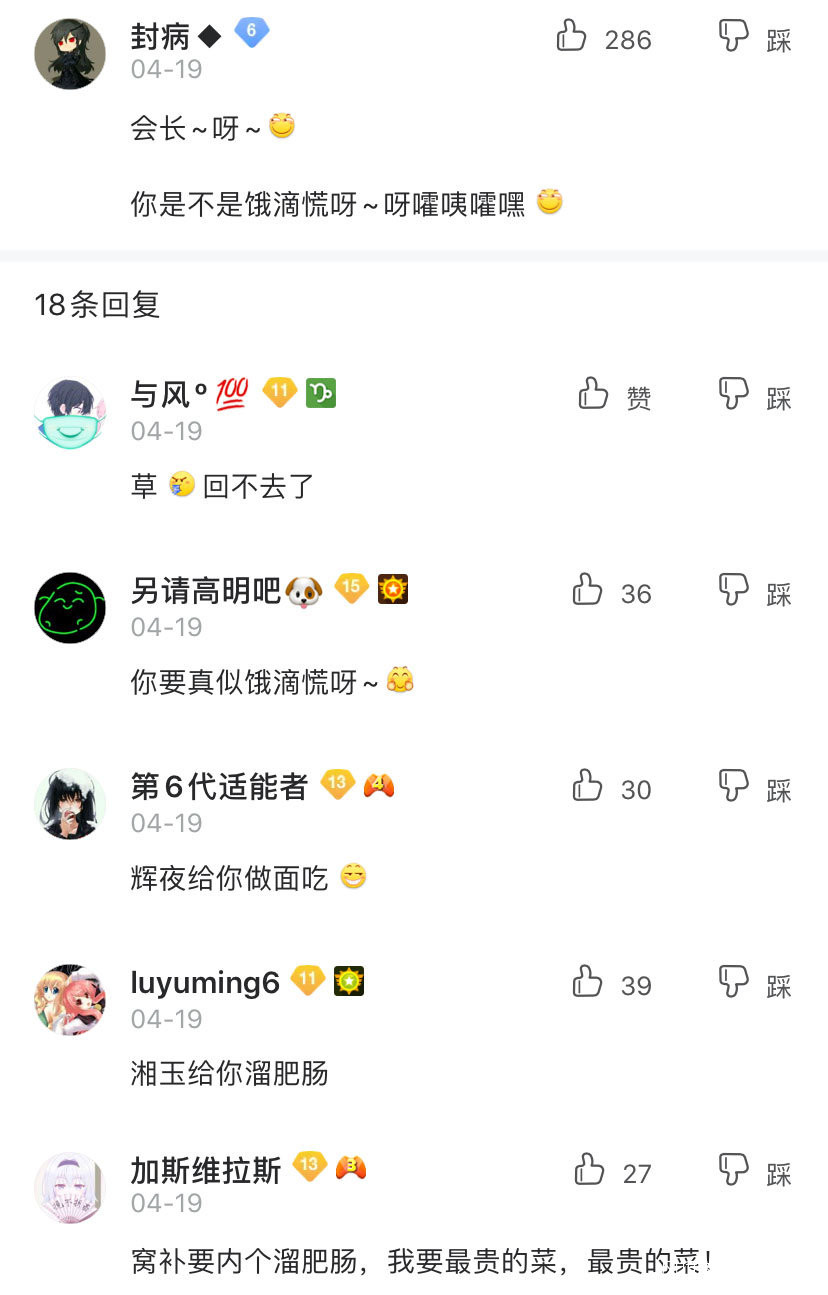Dislike the reply from luyuming6
Viewport: 828px width, 1295px height.
point(735,983)
